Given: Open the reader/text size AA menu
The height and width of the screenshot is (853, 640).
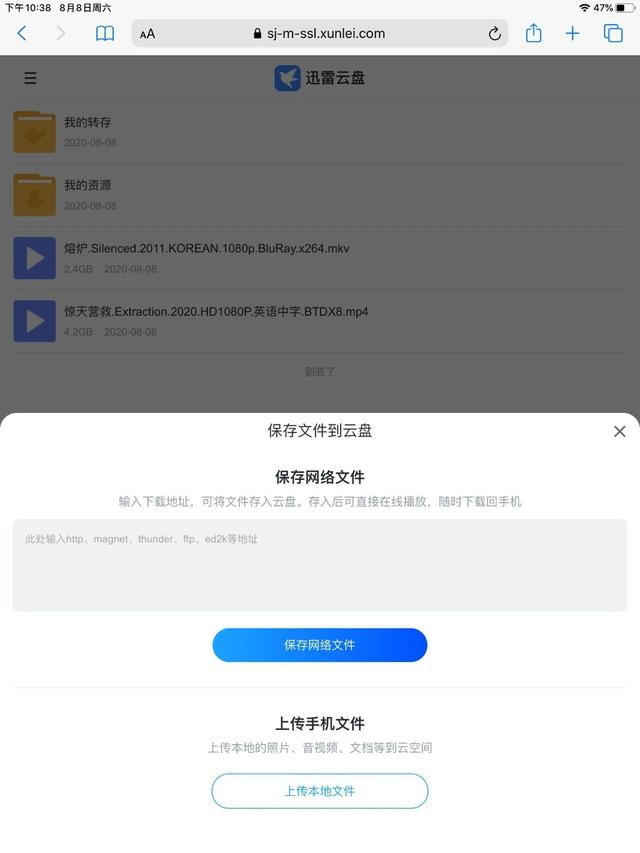Looking at the screenshot, I should coord(148,34).
